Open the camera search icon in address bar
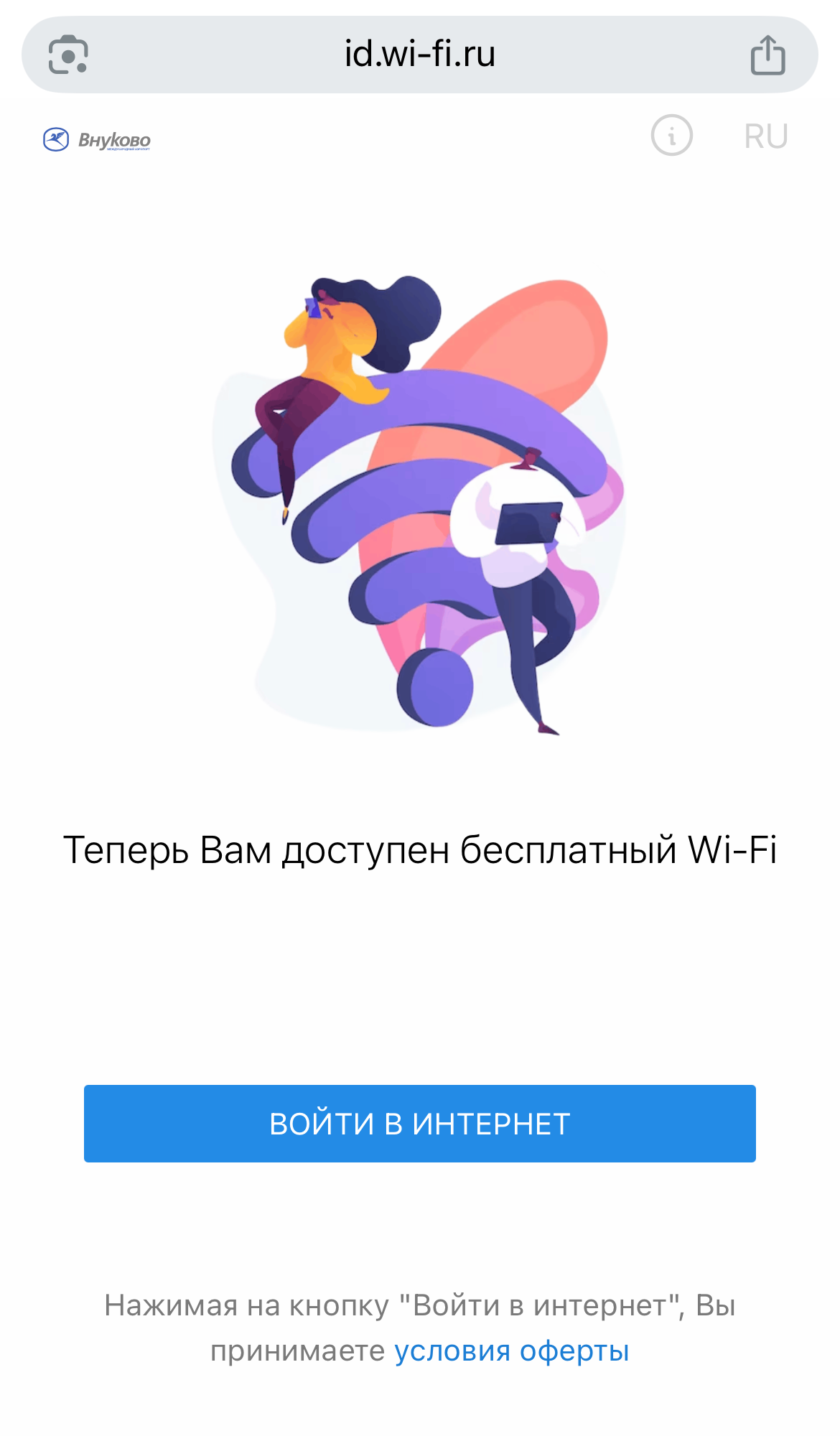This screenshot has width=840, height=1436. (x=68, y=55)
